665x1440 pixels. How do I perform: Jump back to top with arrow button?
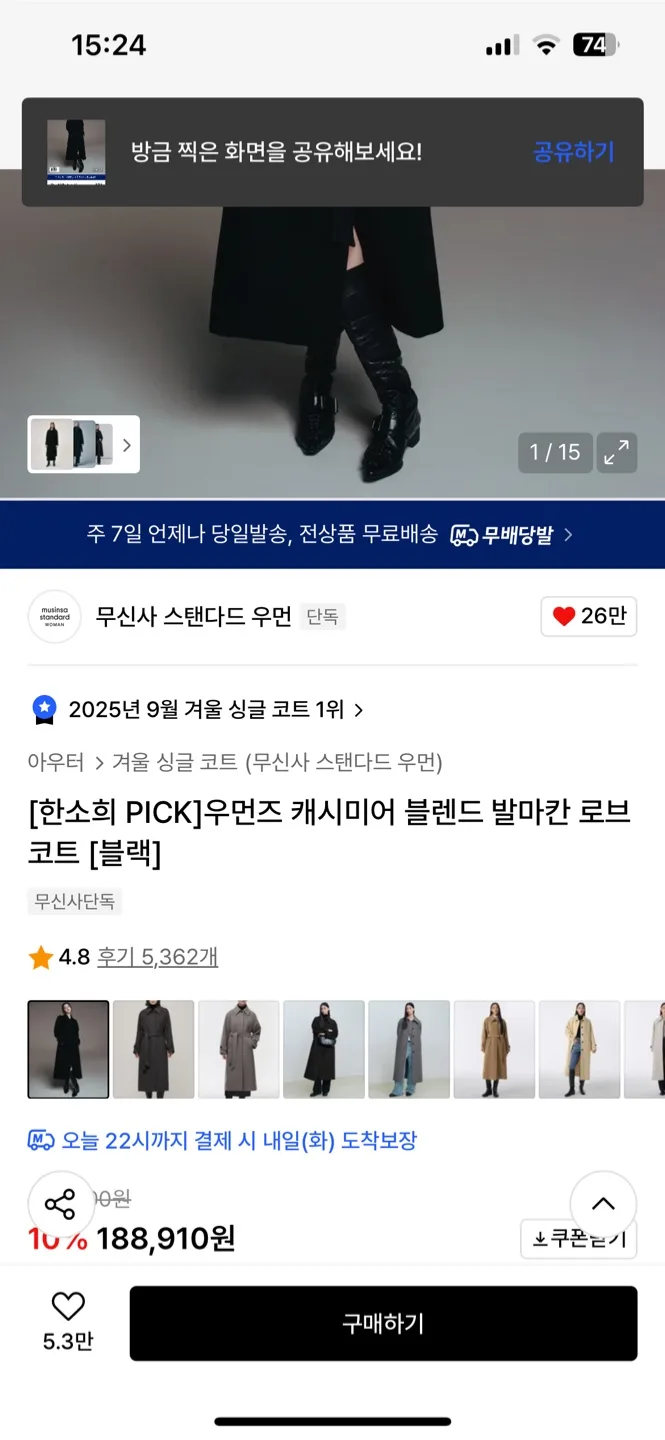(x=603, y=1204)
